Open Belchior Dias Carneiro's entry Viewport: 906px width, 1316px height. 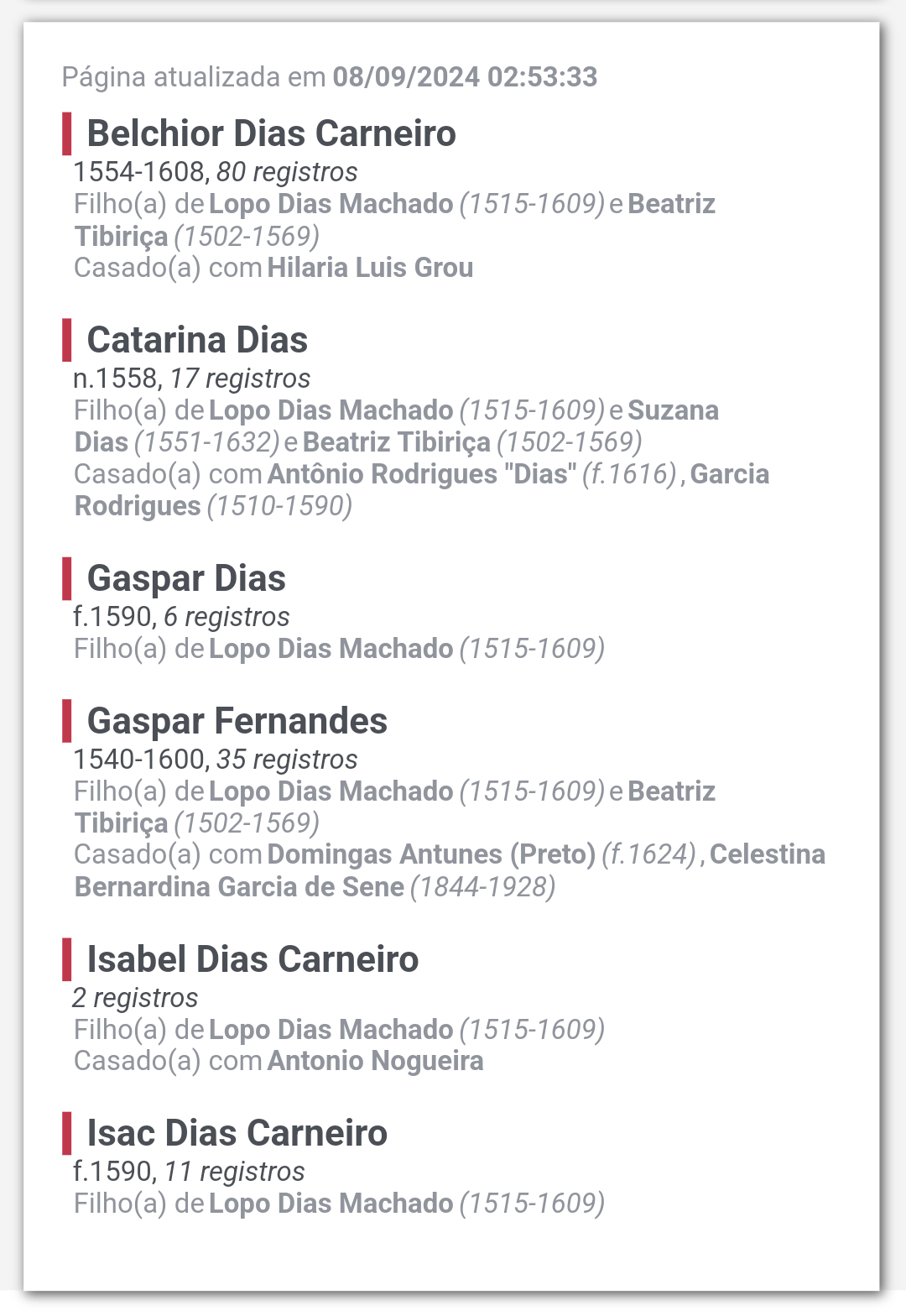271,133
